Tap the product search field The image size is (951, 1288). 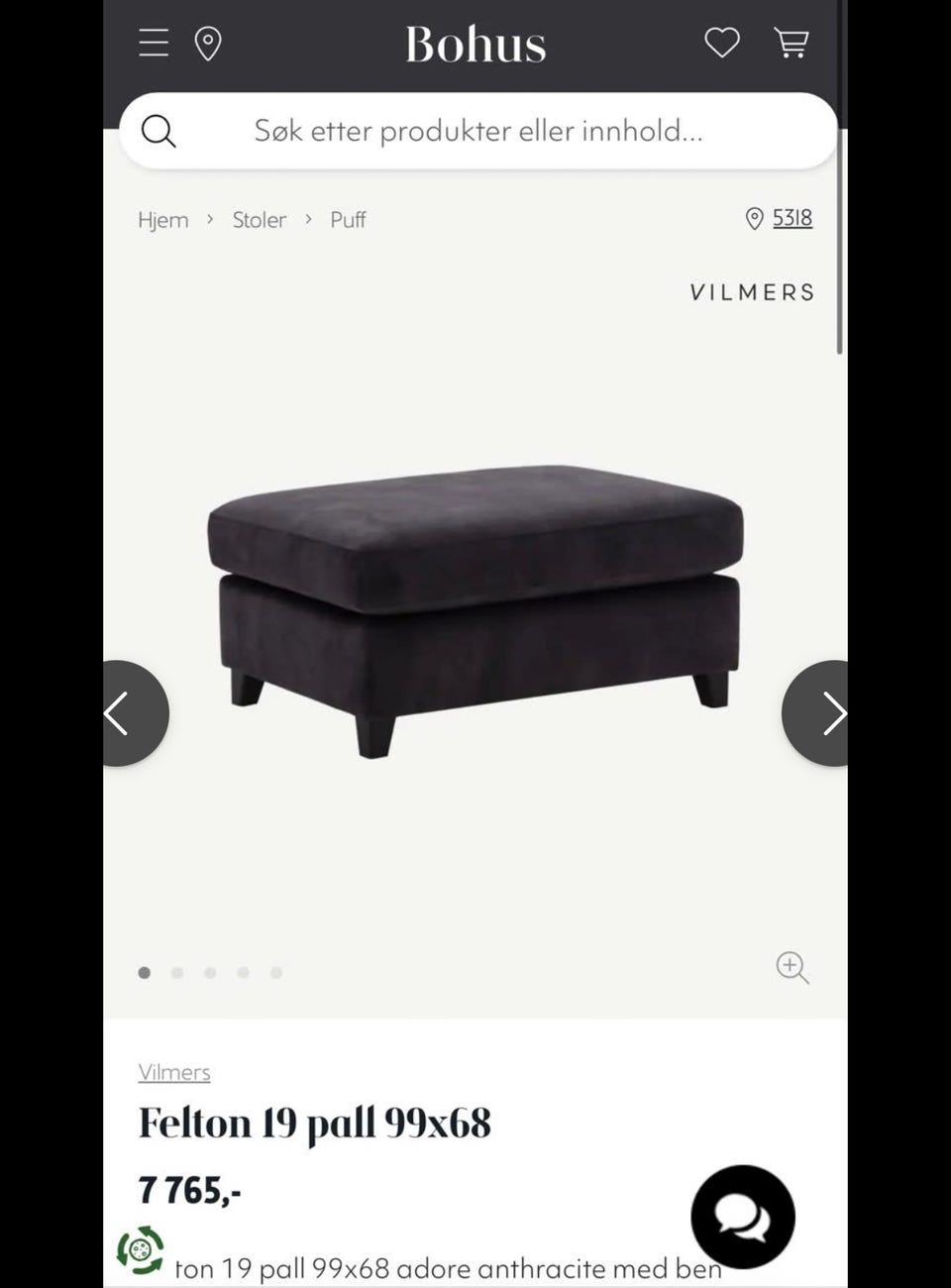(477, 131)
